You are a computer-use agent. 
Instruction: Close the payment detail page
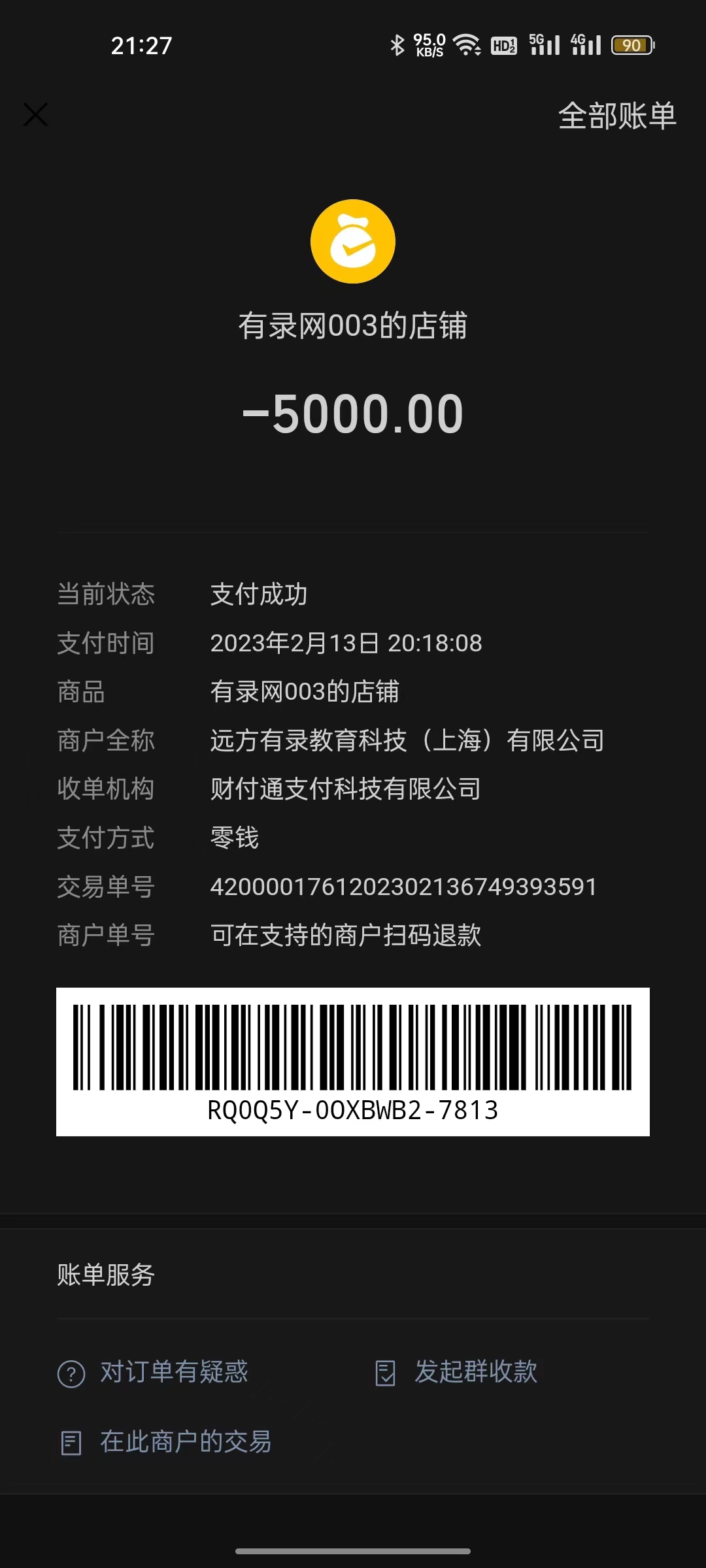pos(35,114)
